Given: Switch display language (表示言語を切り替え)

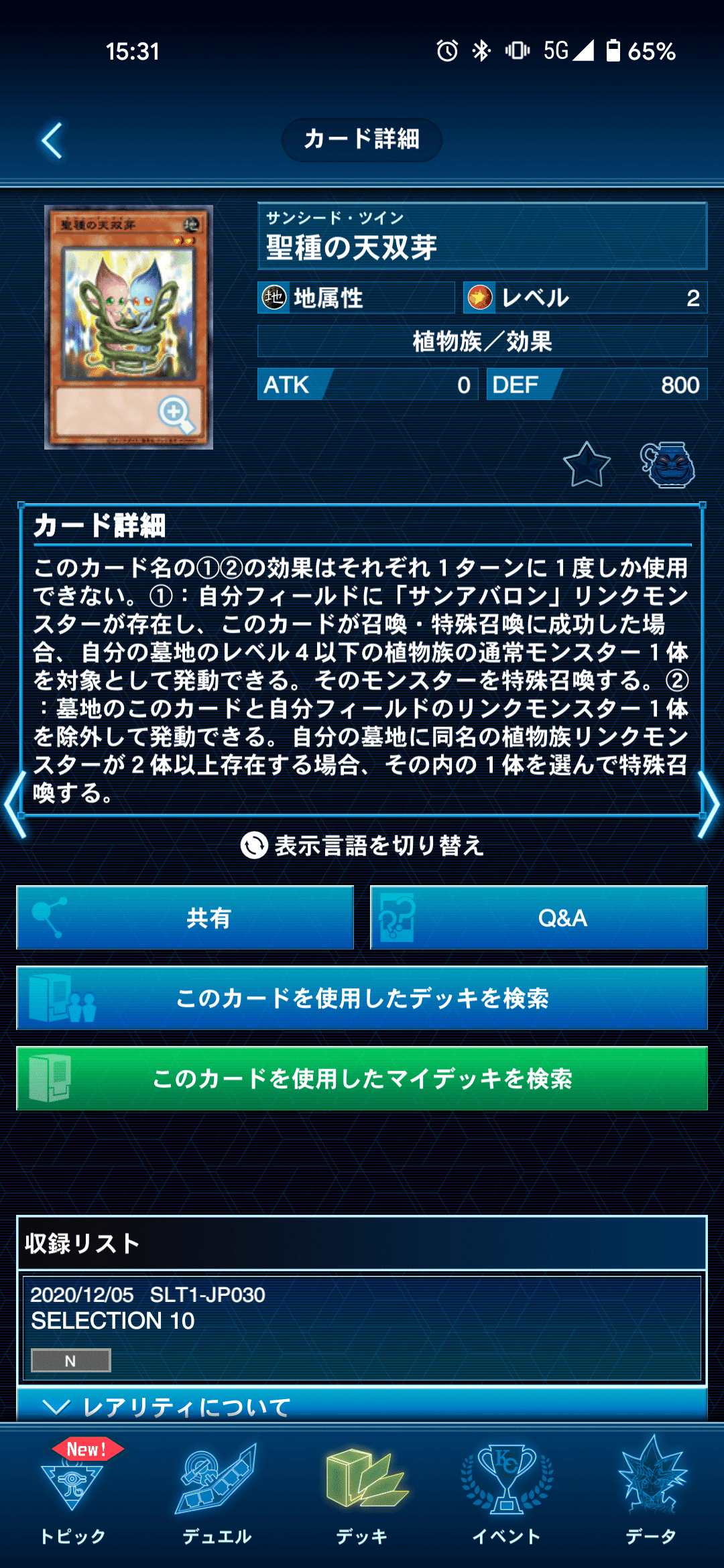Looking at the screenshot, I should (362, 846).
